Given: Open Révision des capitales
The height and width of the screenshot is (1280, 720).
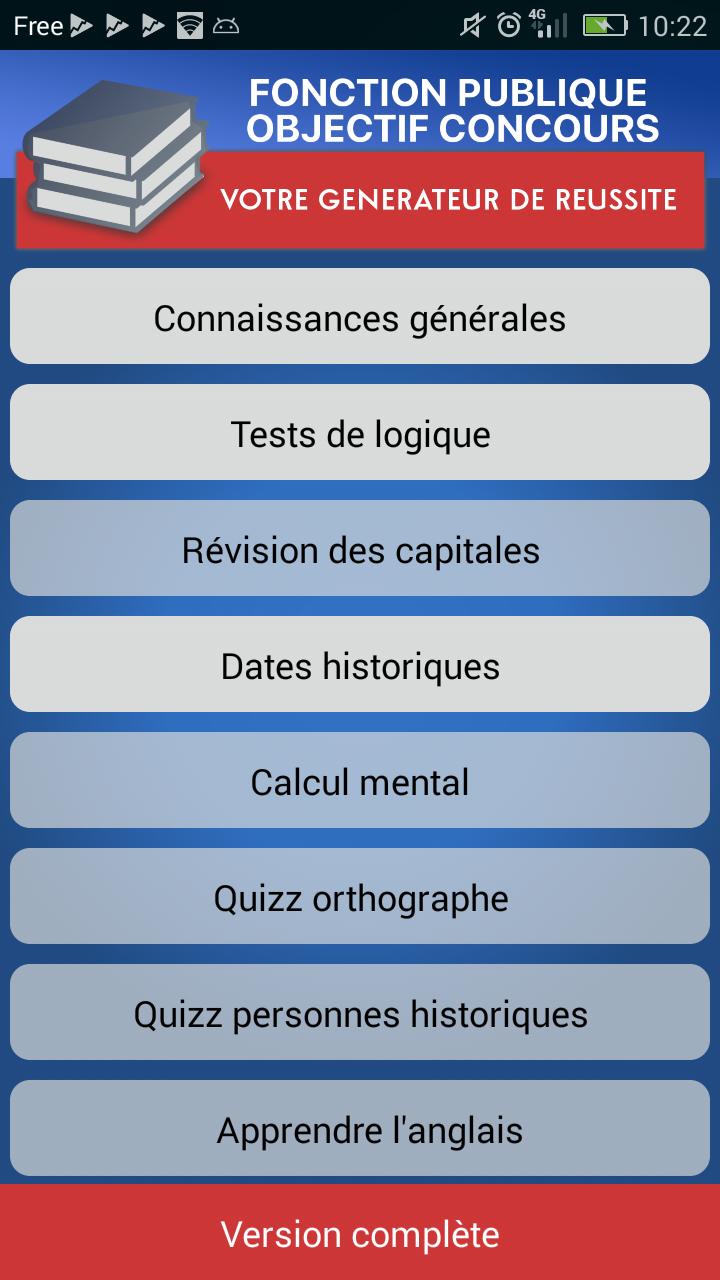Looking at the screenshot, I should coord(360,548).
